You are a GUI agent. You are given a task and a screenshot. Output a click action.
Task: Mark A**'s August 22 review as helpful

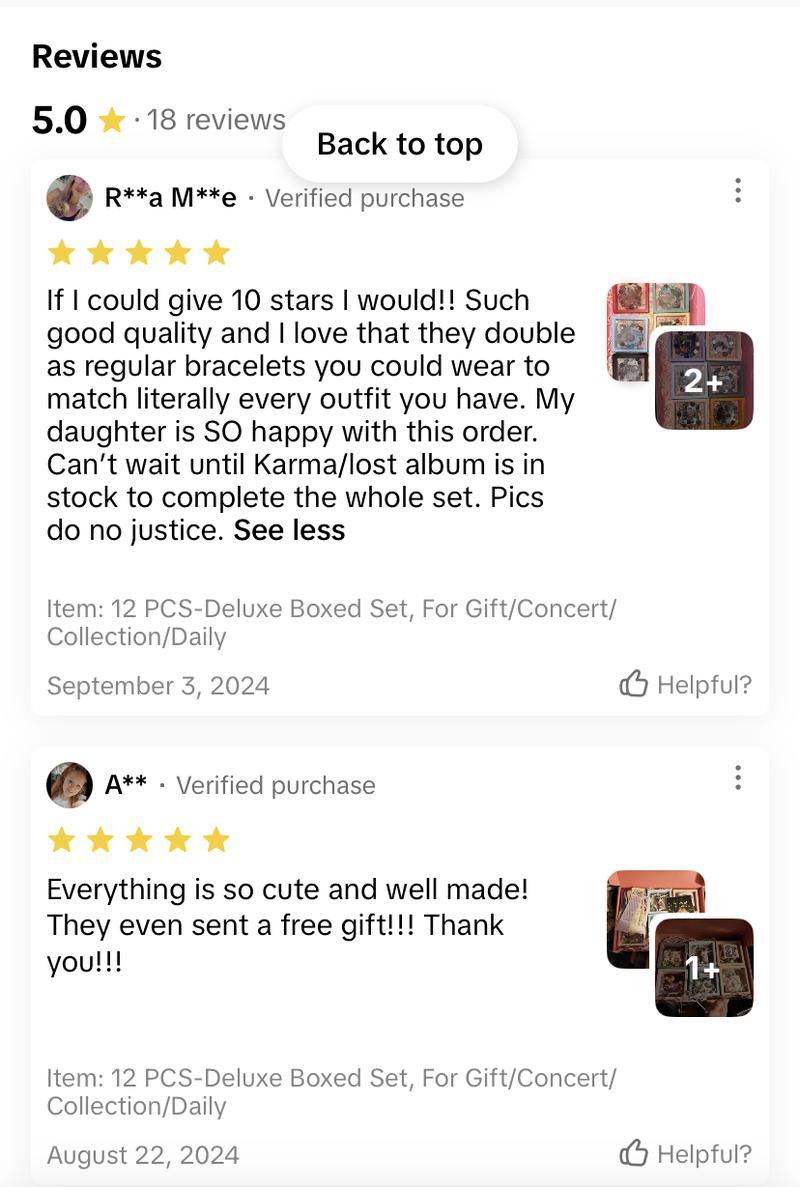tap(685, 1154)
